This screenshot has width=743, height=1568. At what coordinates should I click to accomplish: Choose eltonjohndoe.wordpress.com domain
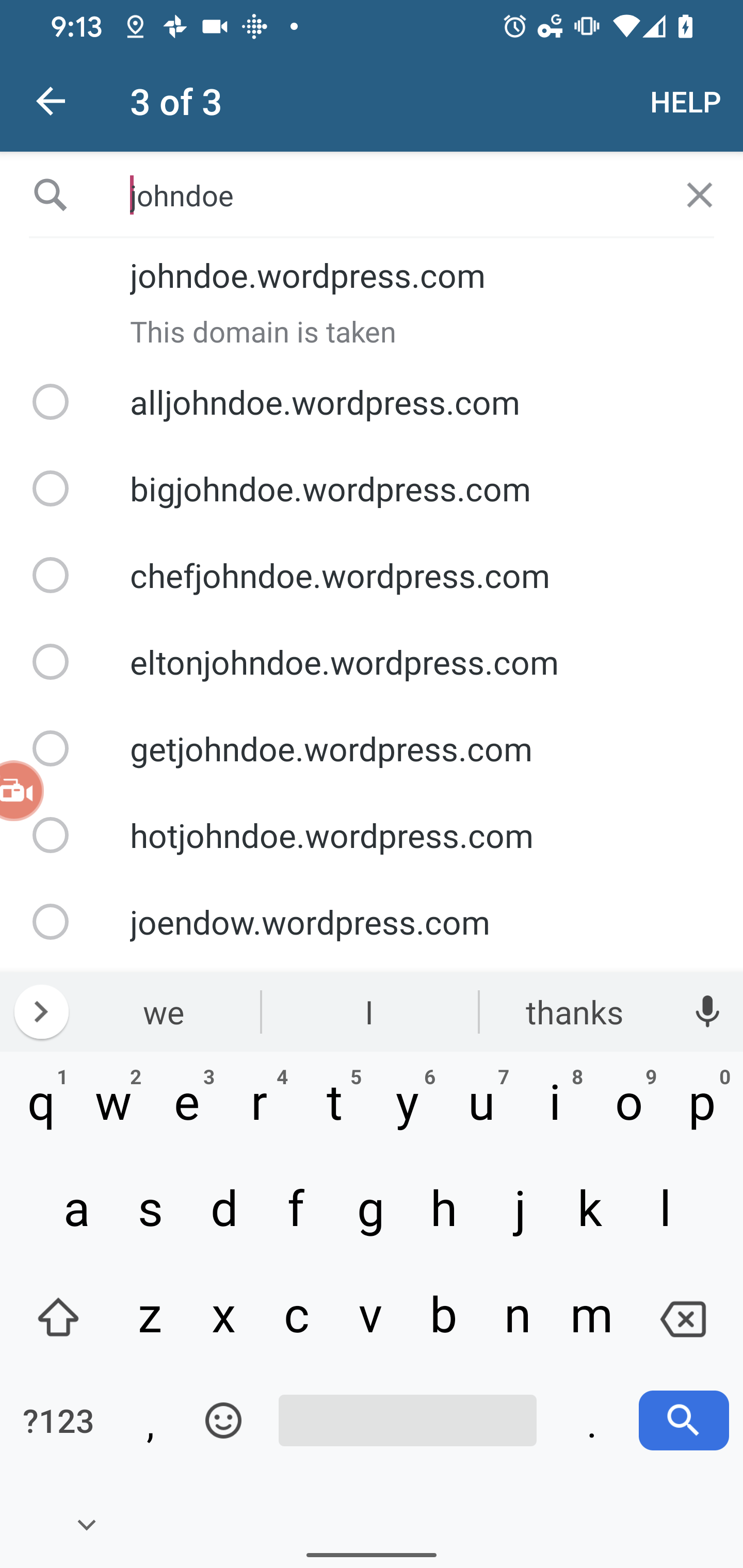(x=372, y=662)
